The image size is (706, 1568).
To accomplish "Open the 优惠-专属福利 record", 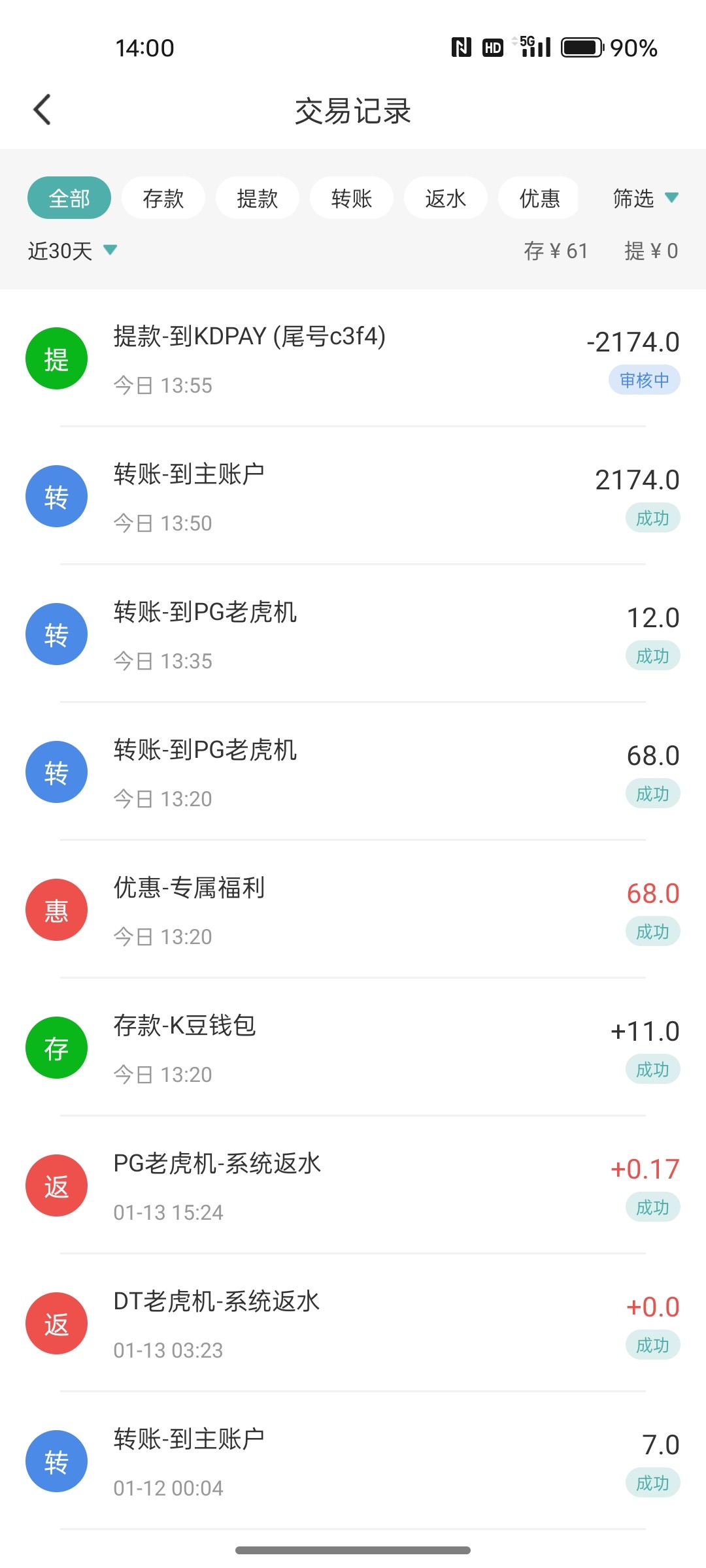I will pyautogui.click(x=353, y=910).
